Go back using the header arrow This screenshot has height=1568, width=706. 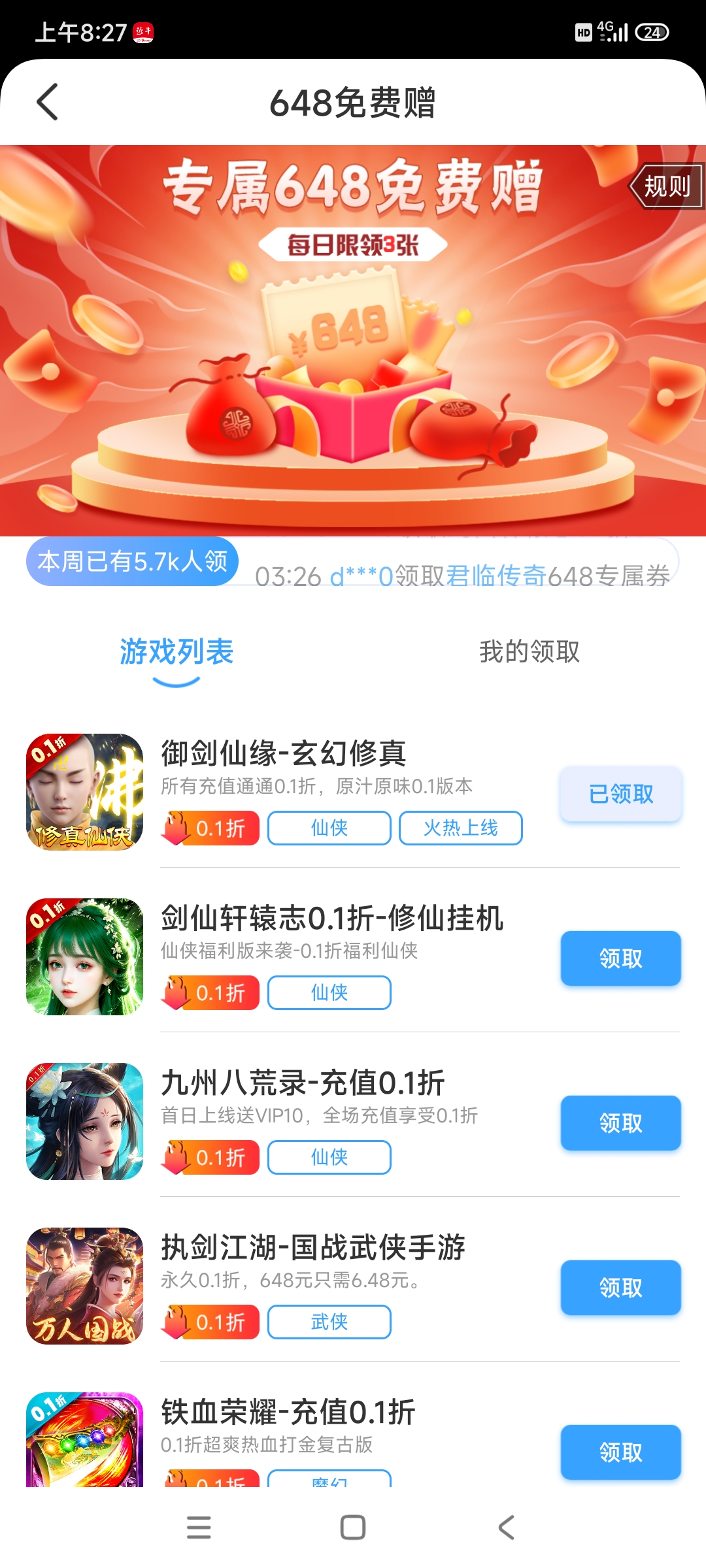click(48, 102)
